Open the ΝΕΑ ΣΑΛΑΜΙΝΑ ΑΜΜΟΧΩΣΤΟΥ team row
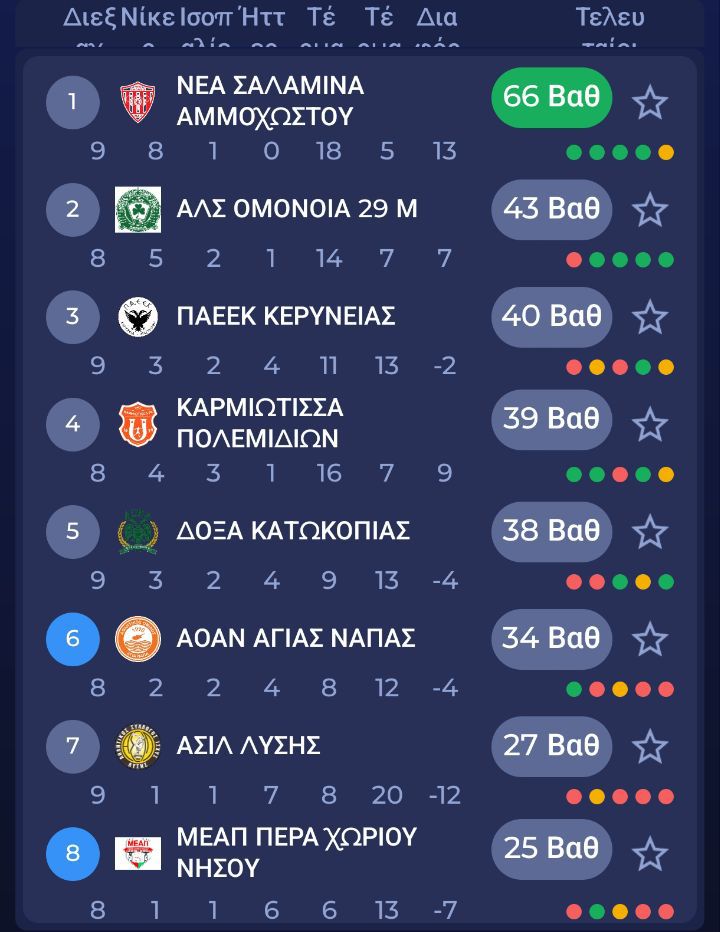This screenshot has width=720, height=932. pyautogui.click(x=270, y=101)
